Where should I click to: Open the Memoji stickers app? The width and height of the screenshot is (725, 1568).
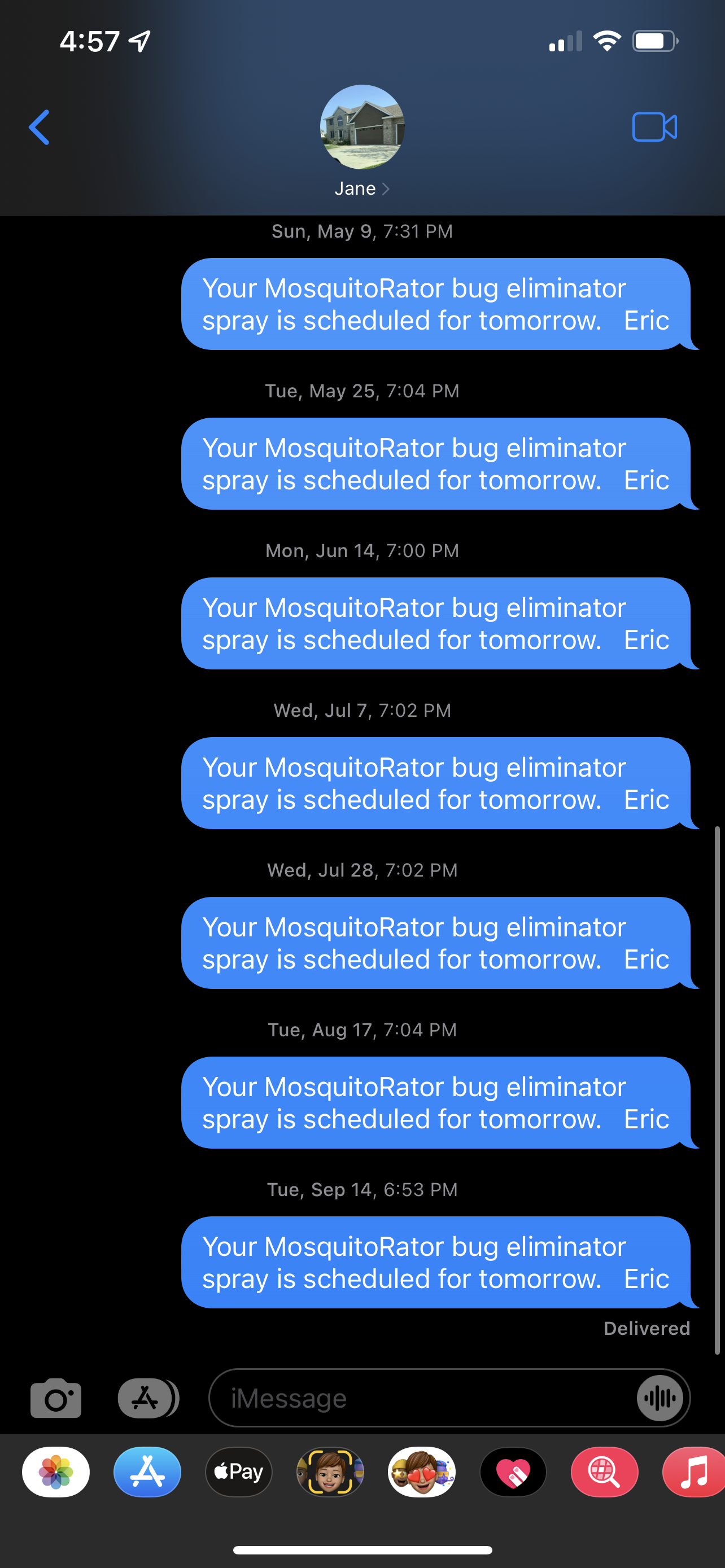coord(421,1472)
